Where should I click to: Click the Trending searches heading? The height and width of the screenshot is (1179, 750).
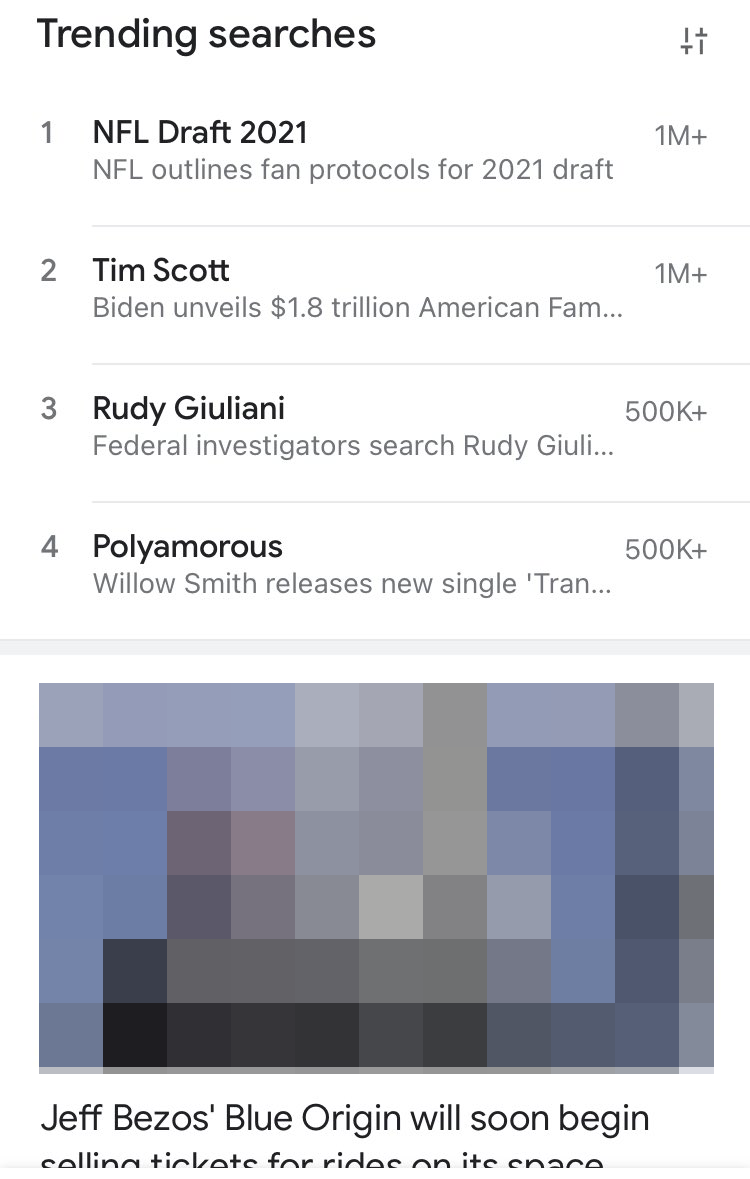206,34
